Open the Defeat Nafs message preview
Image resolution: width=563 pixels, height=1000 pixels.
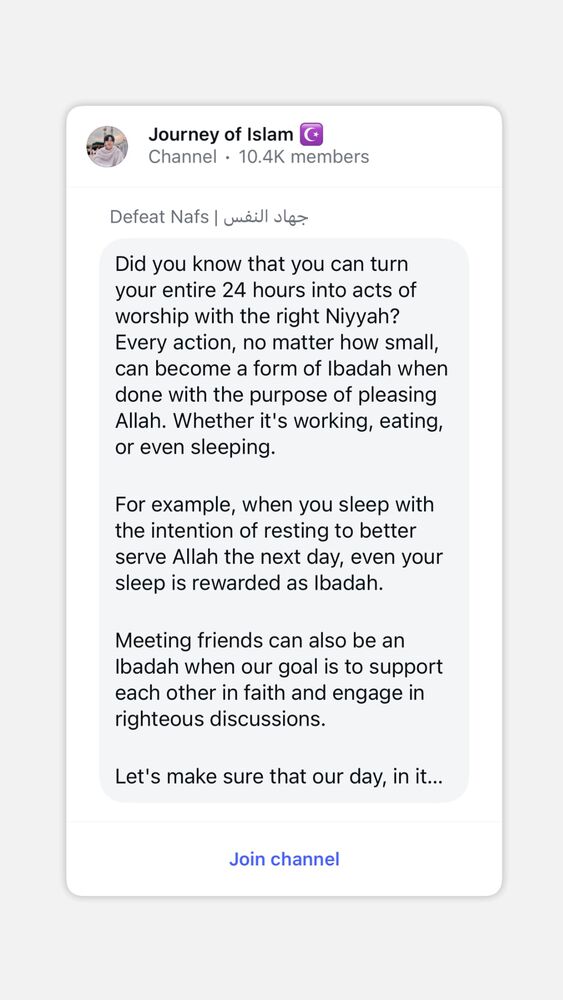284,520
